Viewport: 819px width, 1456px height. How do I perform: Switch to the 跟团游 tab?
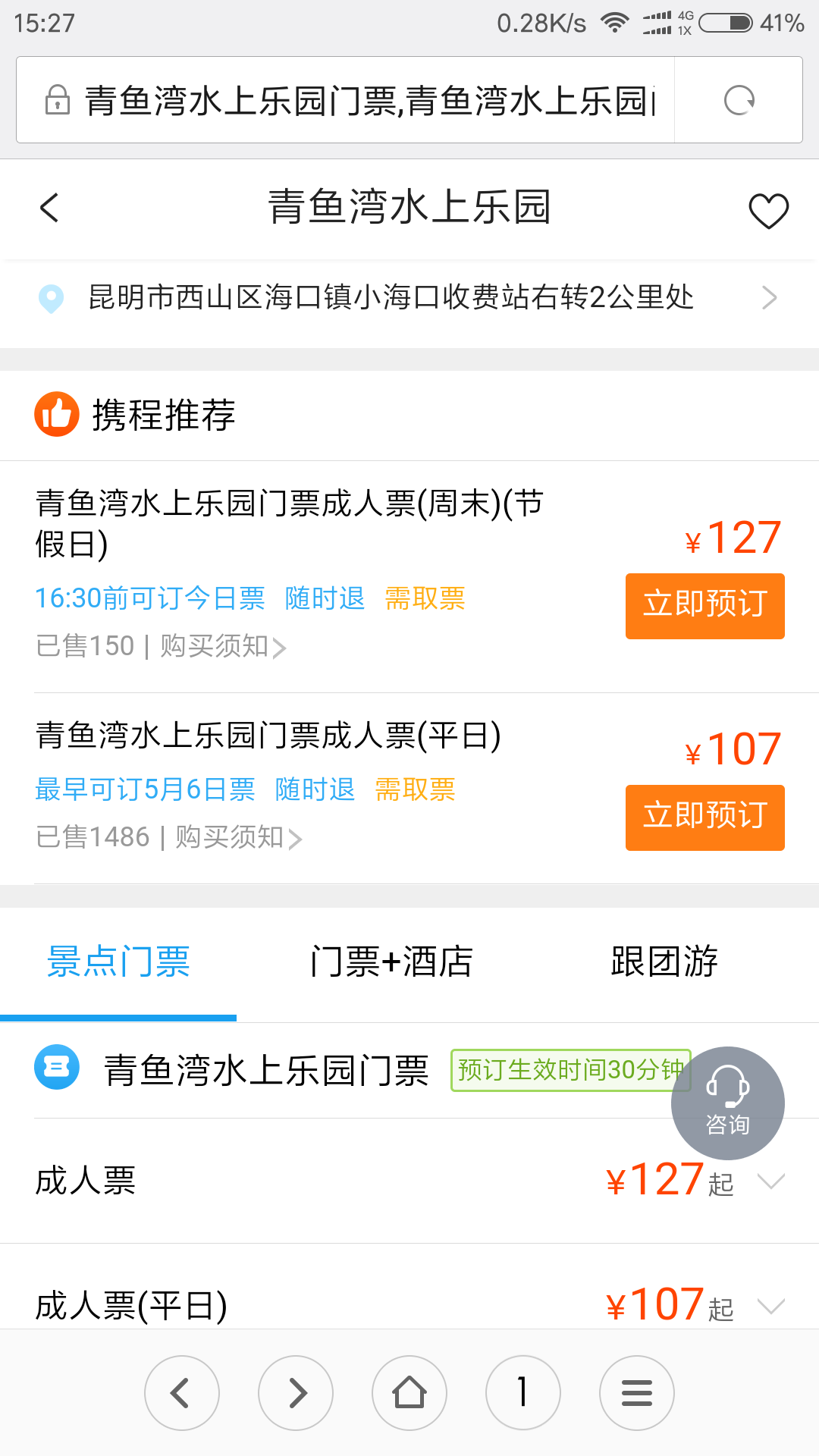pos(664,962)
